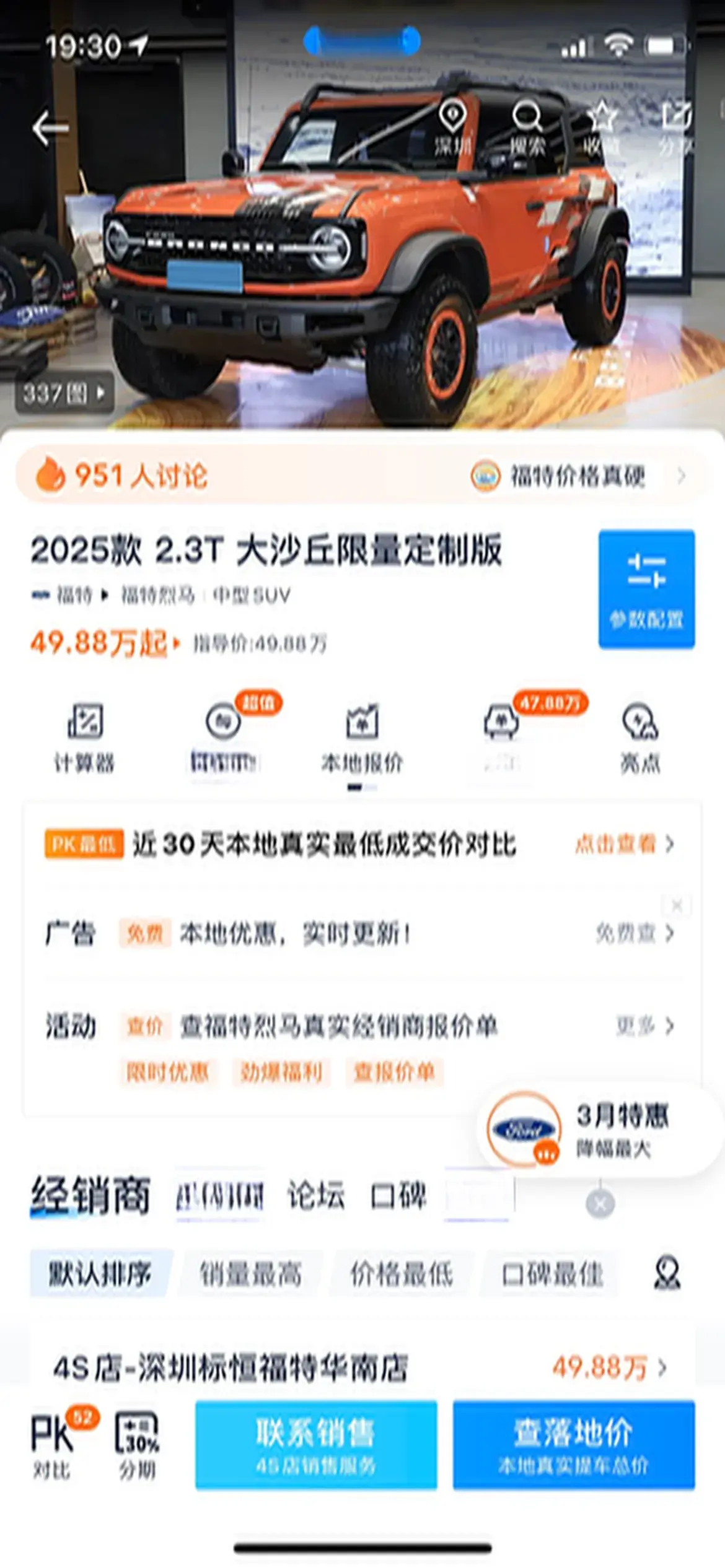This screenshot has height=1568, width=725.
Task: Select the 本地报价 shortcut
Action: pyautogui.click(x=362, y=738)
